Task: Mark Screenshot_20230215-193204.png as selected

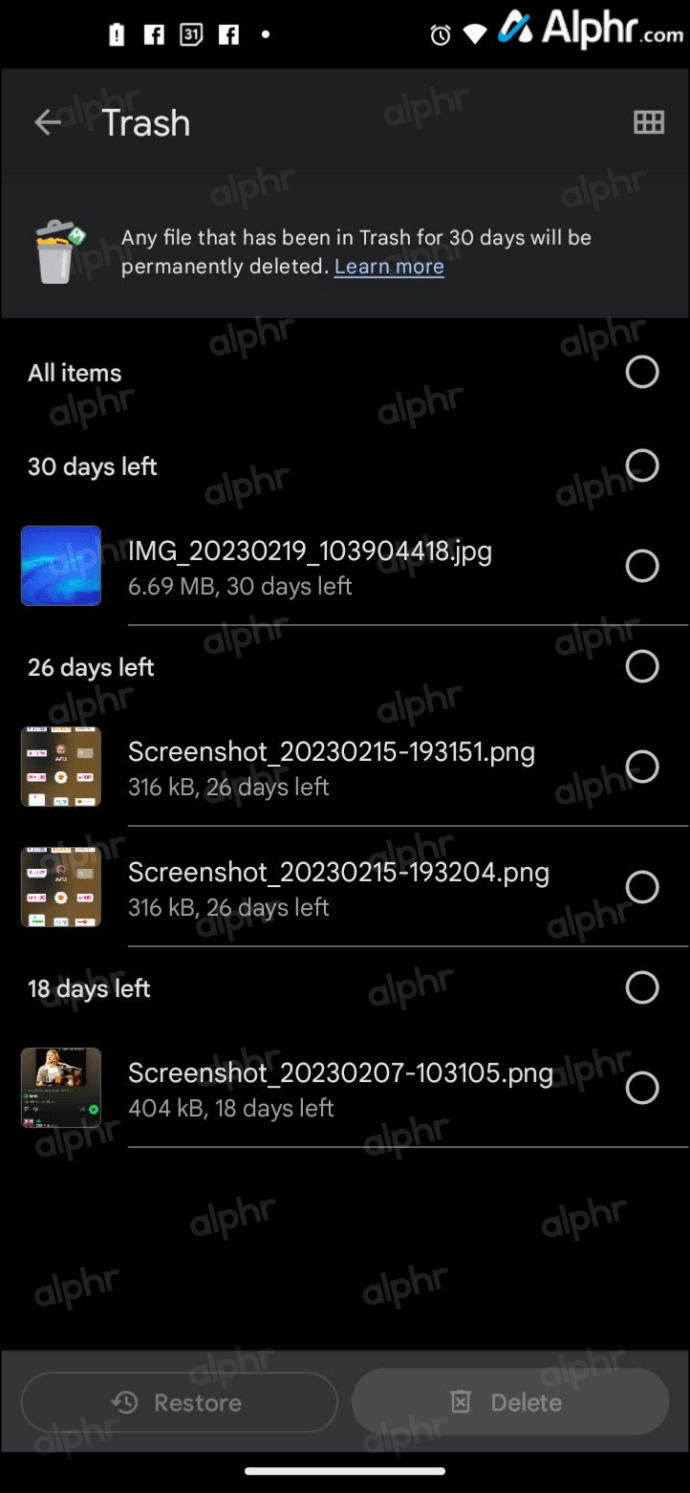Action: click(642, 887)
